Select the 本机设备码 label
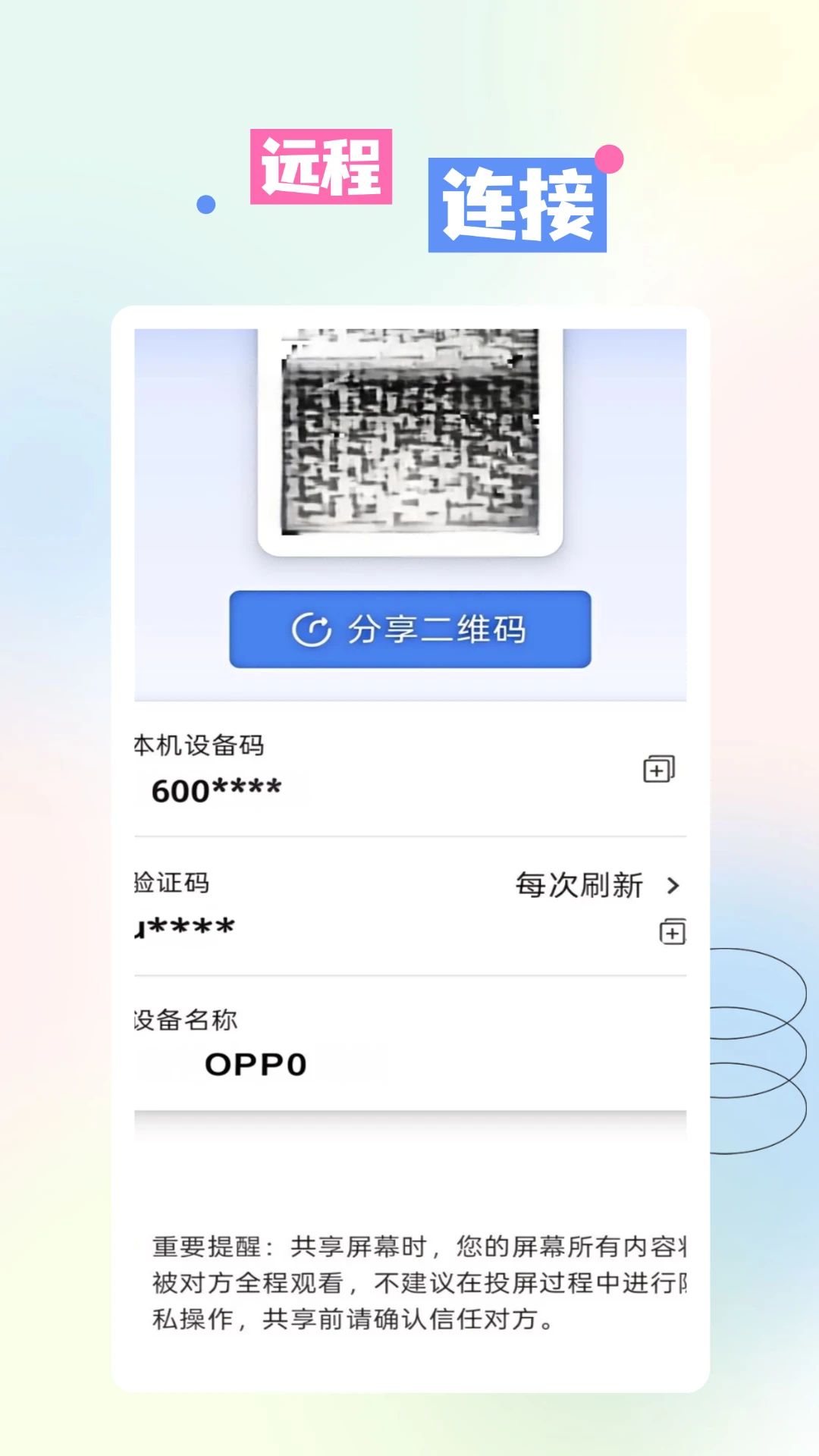The height and width of the screenshot is (1456, 819). pyautogui.click(x=199, y=745)
